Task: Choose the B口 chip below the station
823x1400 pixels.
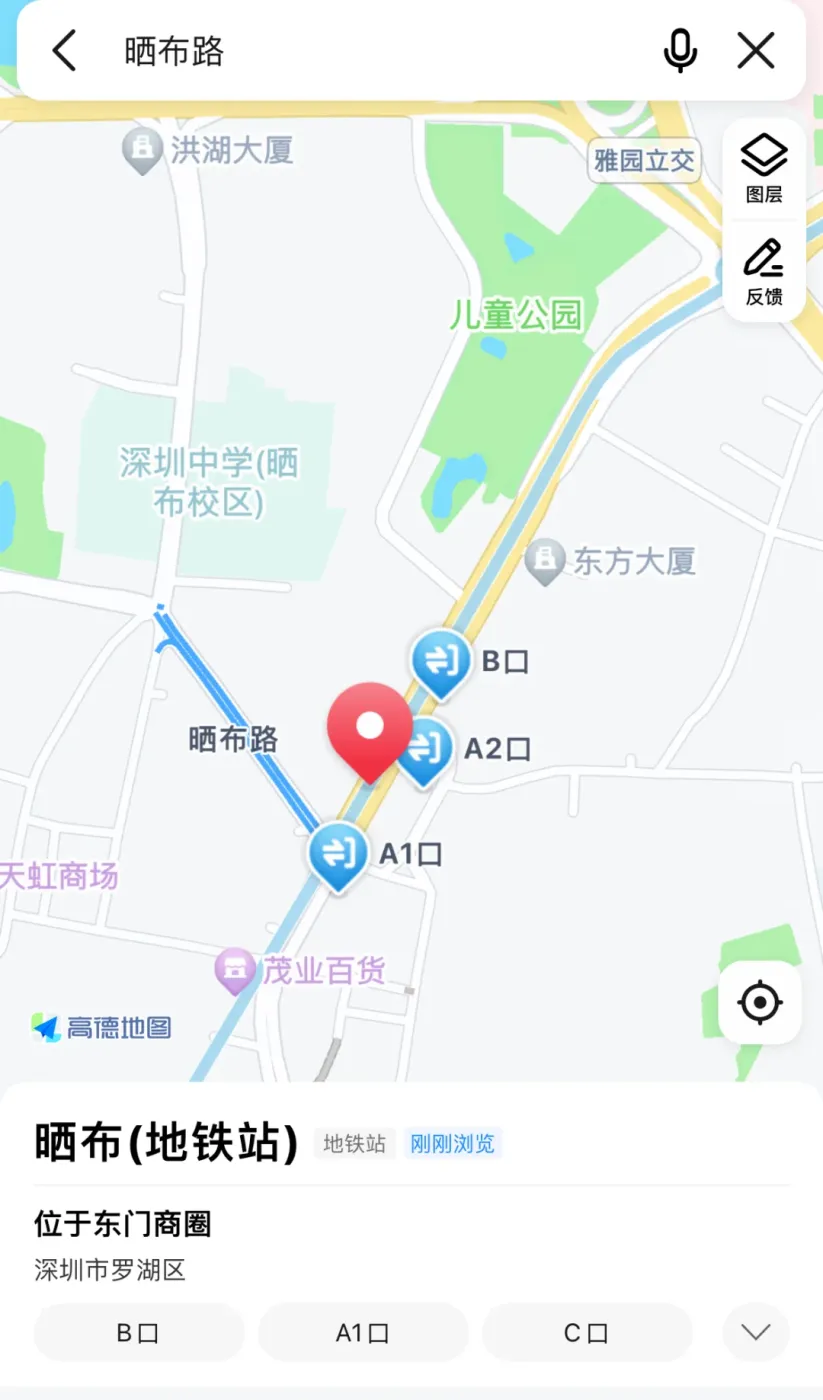Action: pyautogui.click(x=139, y=1333)
